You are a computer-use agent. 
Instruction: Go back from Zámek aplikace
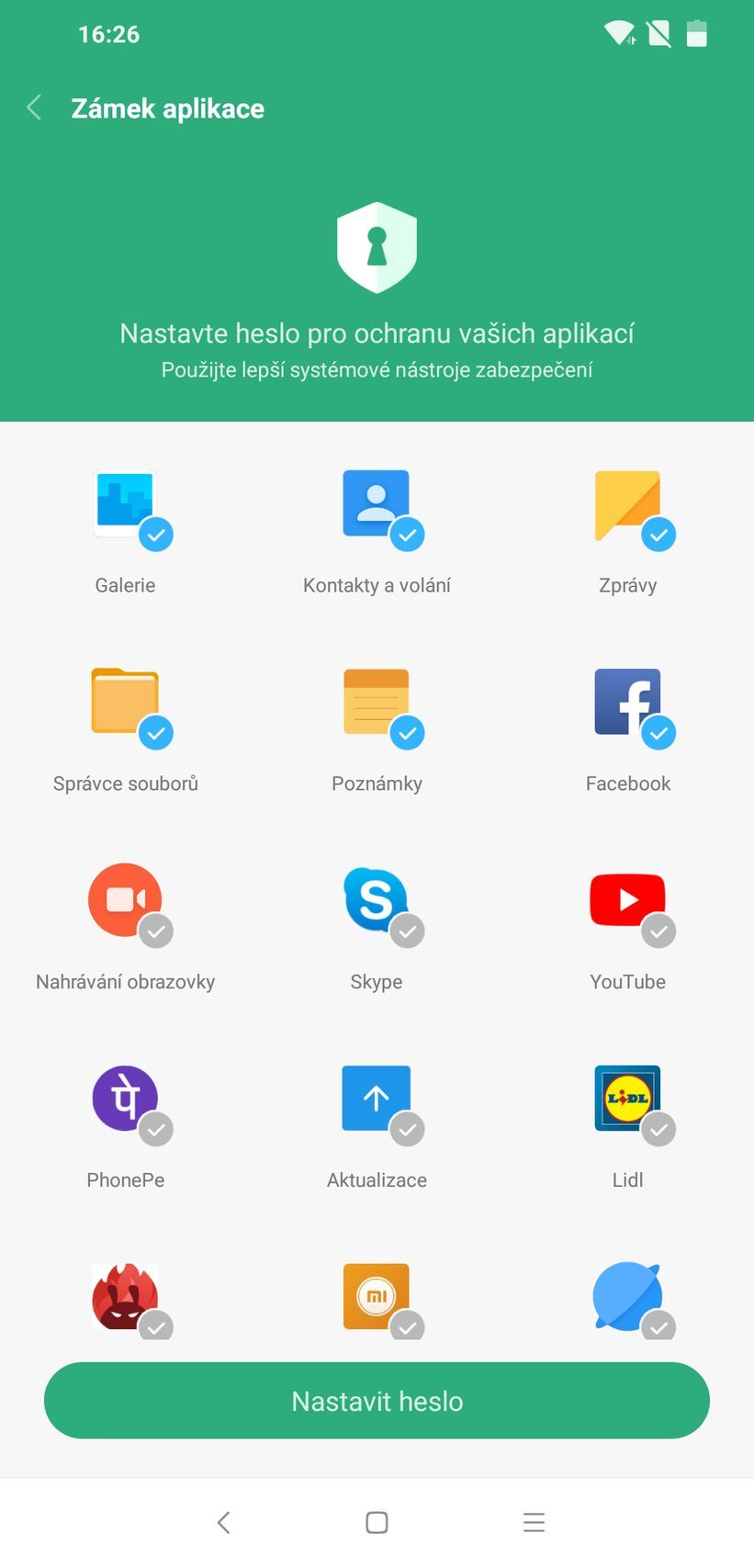35,108
